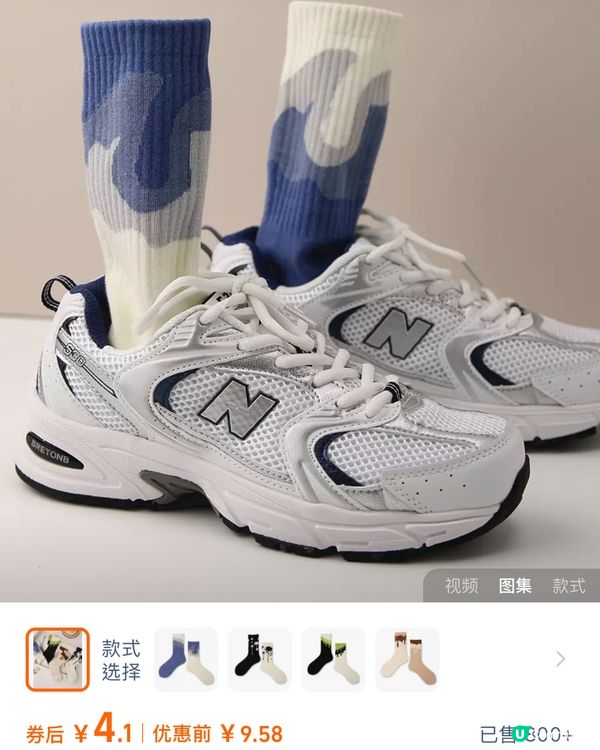
Task: Expand more styles with the right chevron
Action: (x=560, y=659)
